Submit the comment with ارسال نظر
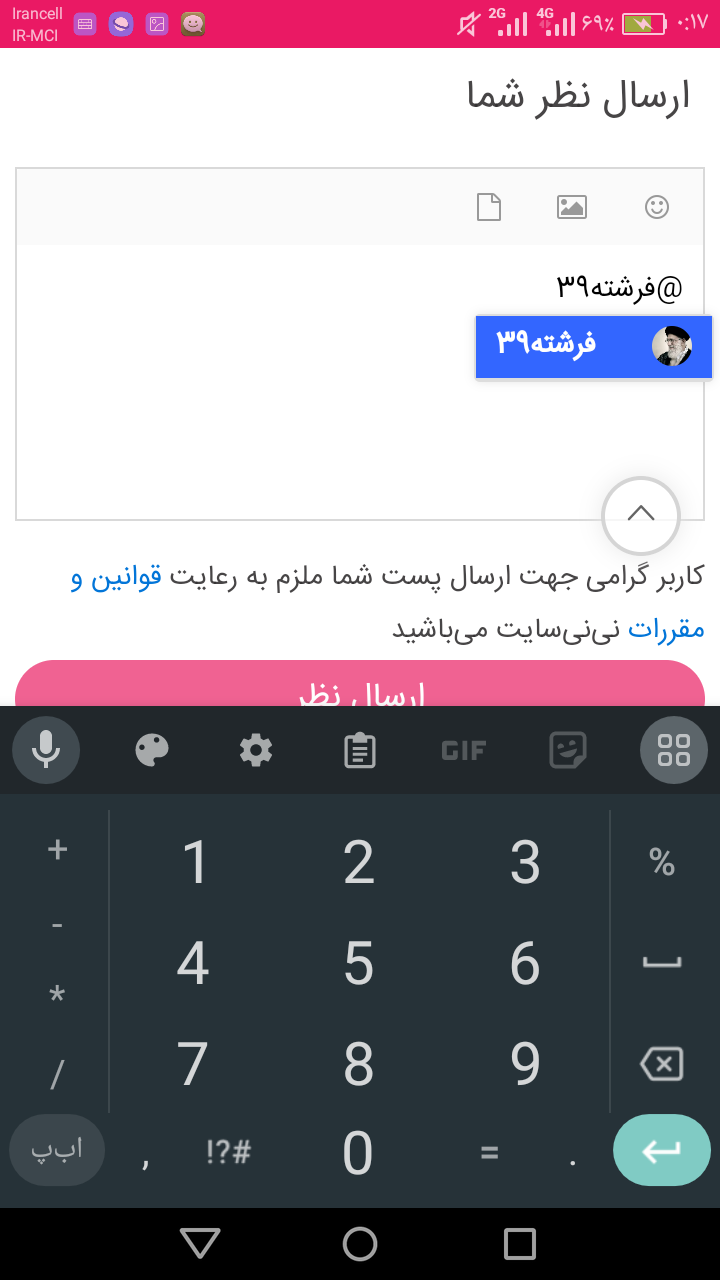Viewport: 720px width, 1280px height. click(360, 688)
